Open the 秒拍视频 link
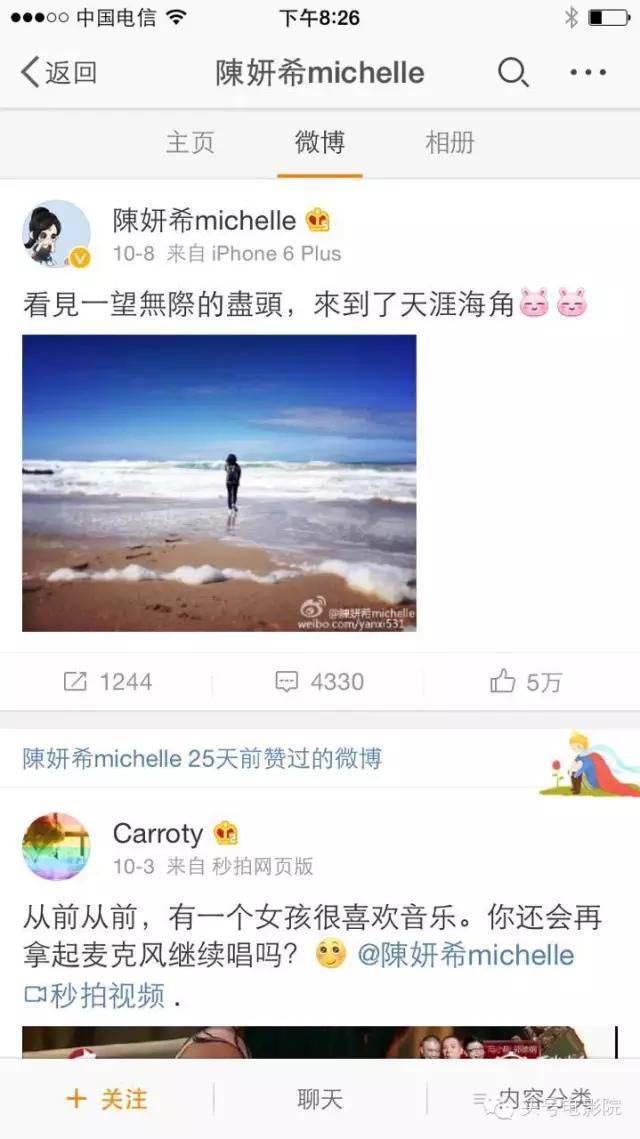The image size is (640, 1139). tap(95, 995)
